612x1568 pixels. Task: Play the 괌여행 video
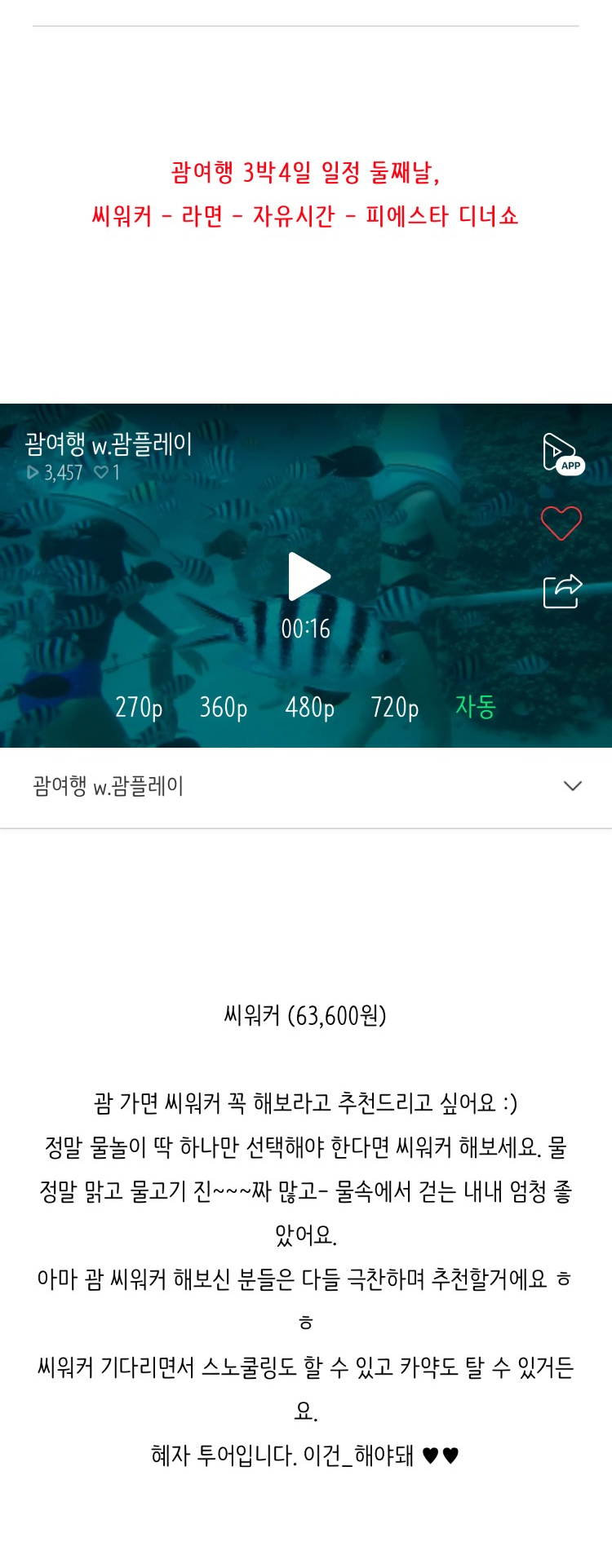click(308, 576)
